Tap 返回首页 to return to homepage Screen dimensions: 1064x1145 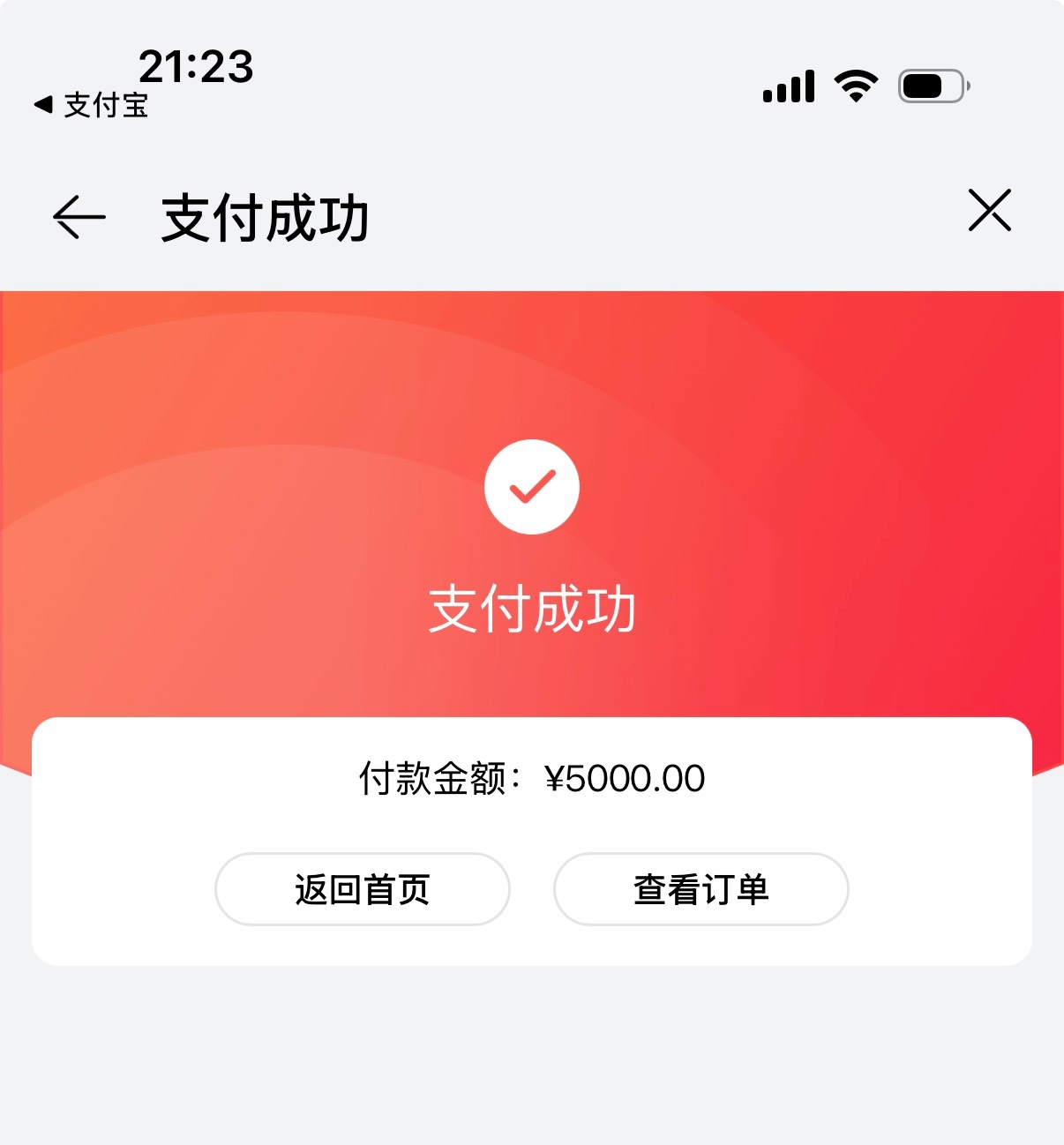(x=362, y=889)
